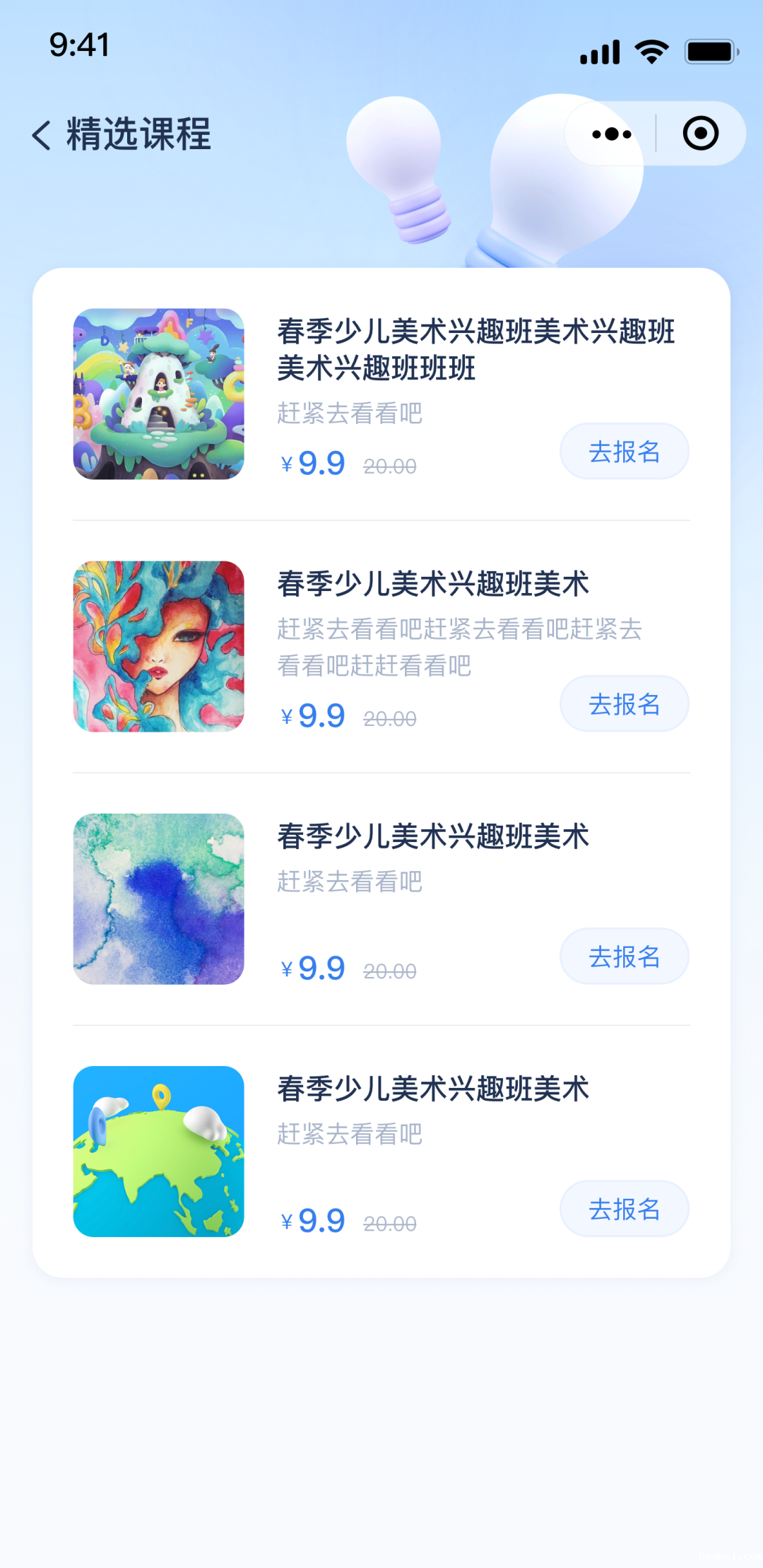
Task: Close the mini program with the circle icon
Action: click(700, 134)
